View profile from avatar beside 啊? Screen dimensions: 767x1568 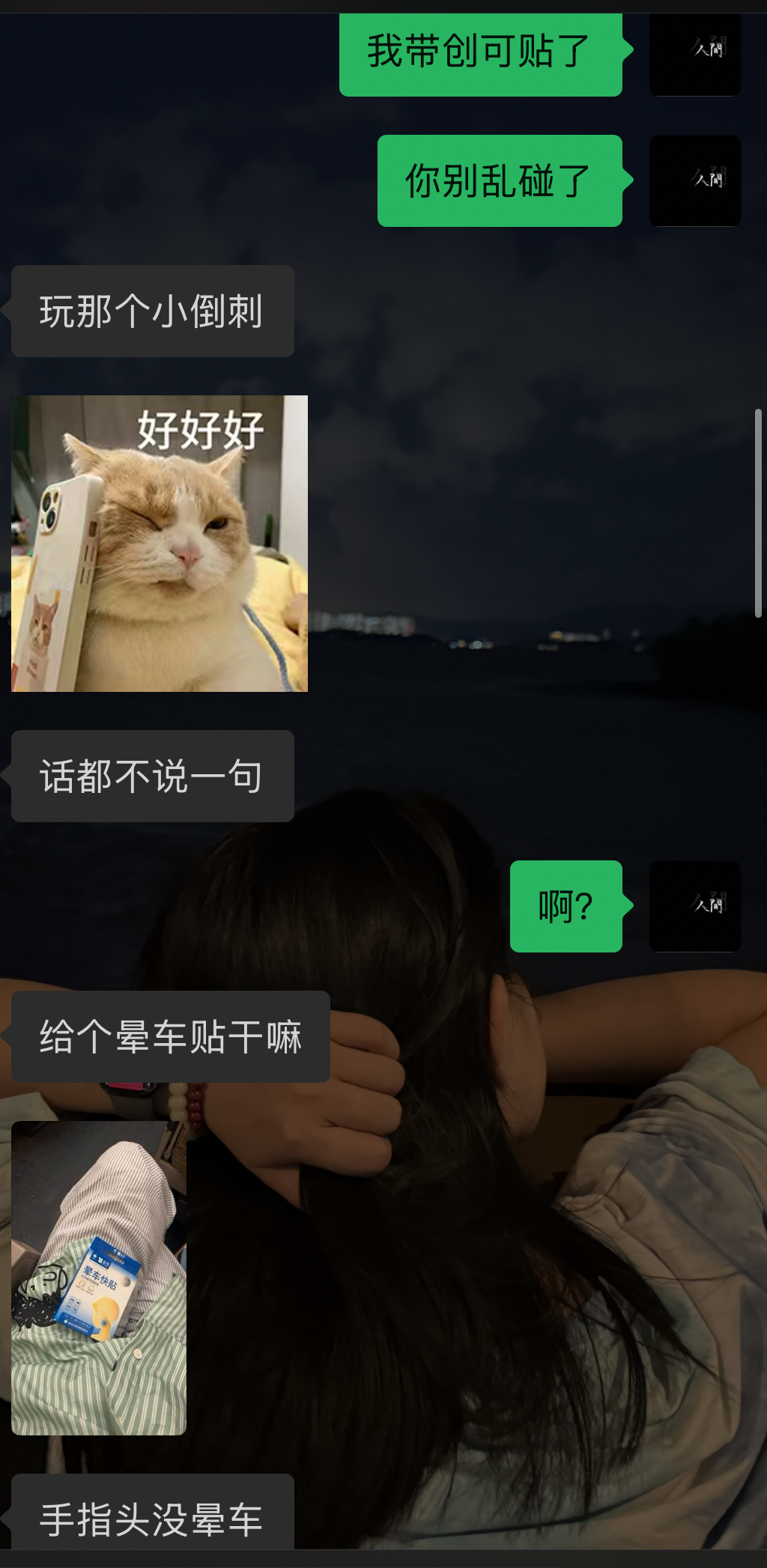(694, 906)
